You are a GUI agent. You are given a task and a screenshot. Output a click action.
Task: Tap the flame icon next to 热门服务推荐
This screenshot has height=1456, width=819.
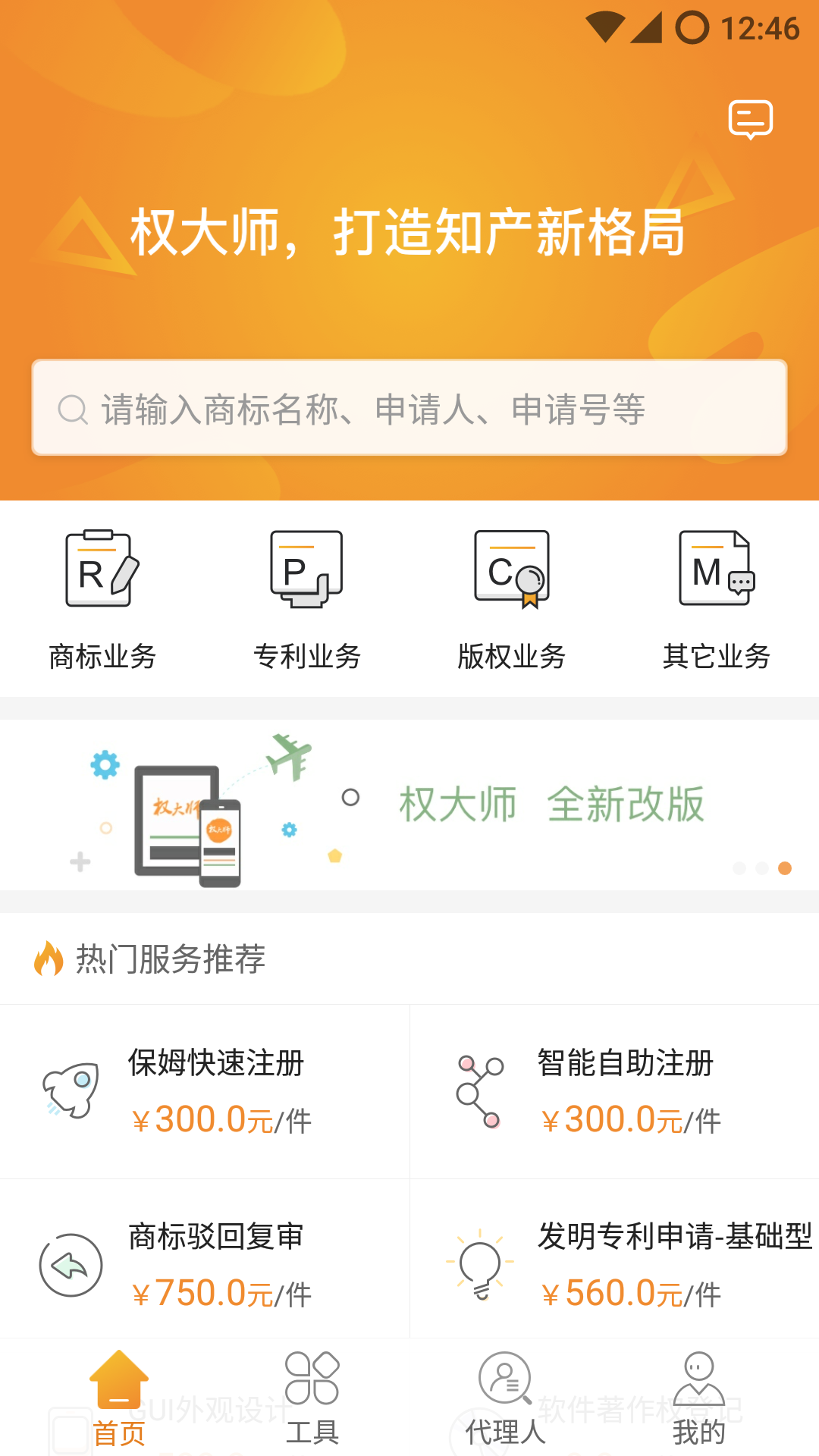[49, 959]
